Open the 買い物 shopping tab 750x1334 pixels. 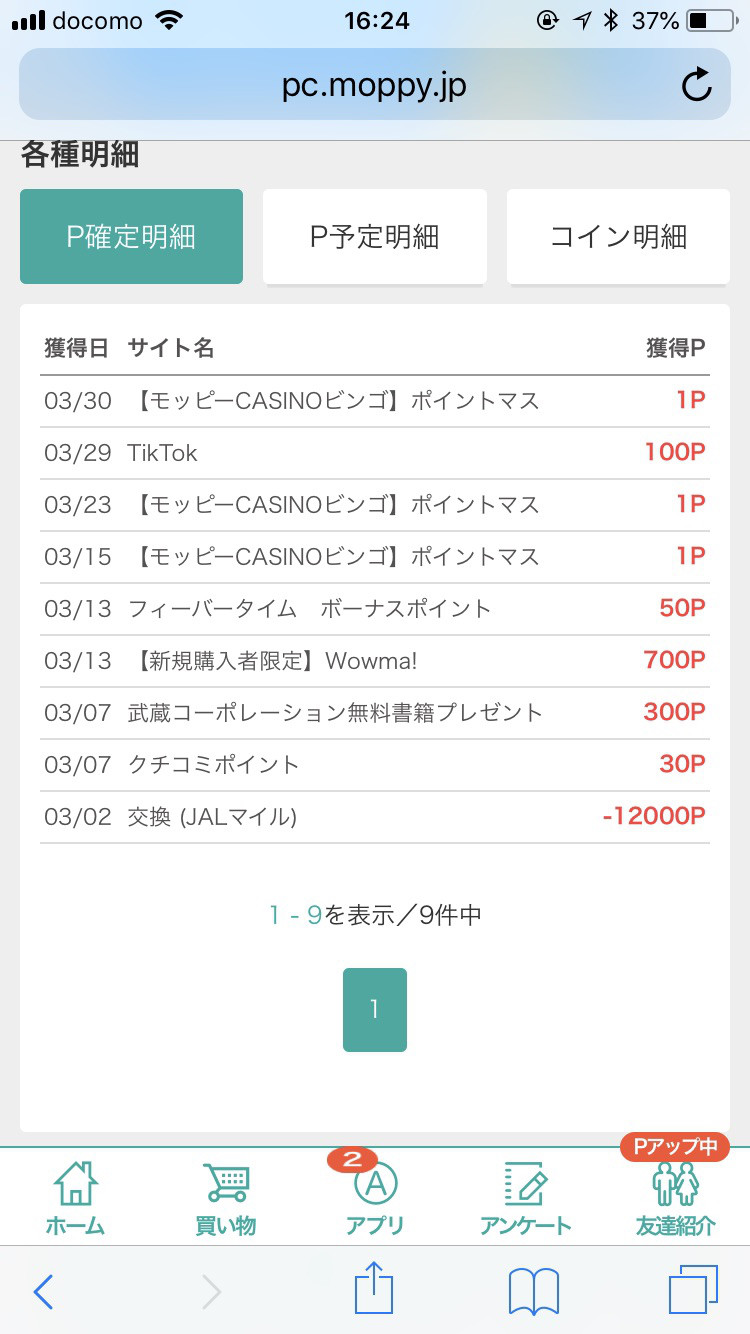point(225,1197)
